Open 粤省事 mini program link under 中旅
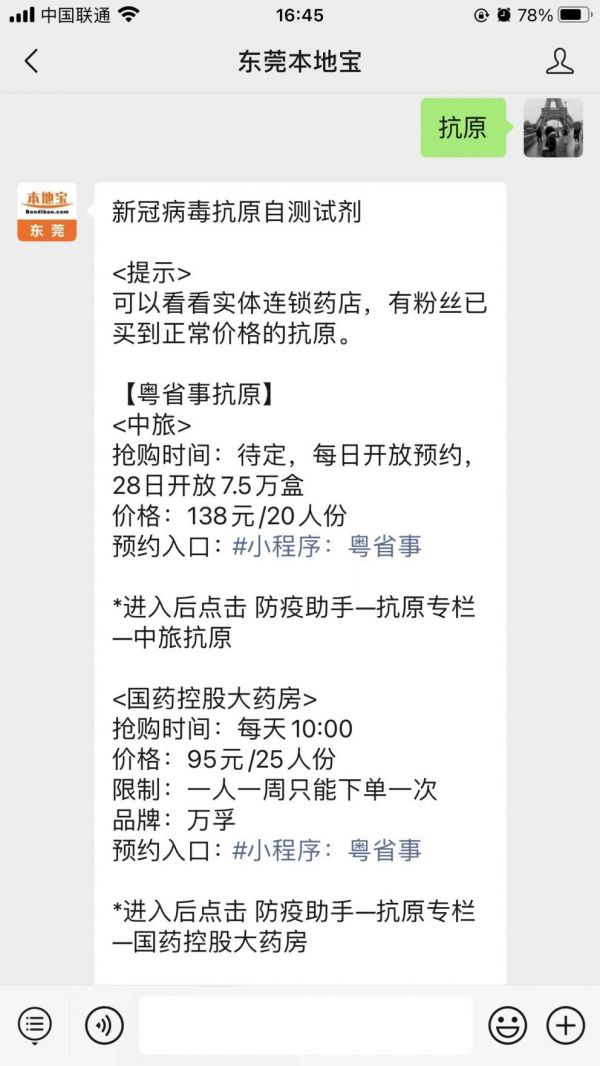The width and height of the screenshot is (600, 1066). coord(327,546)
